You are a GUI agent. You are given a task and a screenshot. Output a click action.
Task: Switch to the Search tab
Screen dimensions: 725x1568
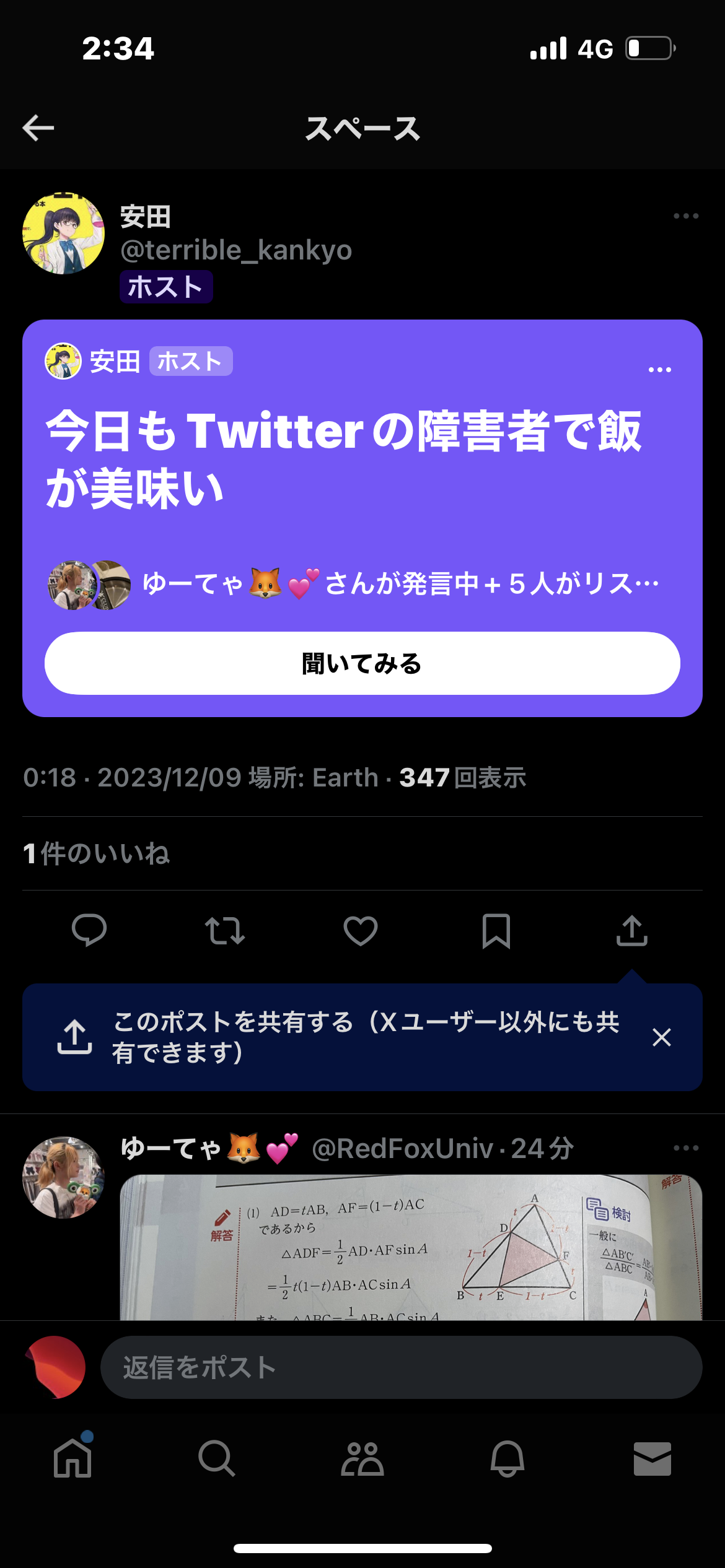(217, 1458)
